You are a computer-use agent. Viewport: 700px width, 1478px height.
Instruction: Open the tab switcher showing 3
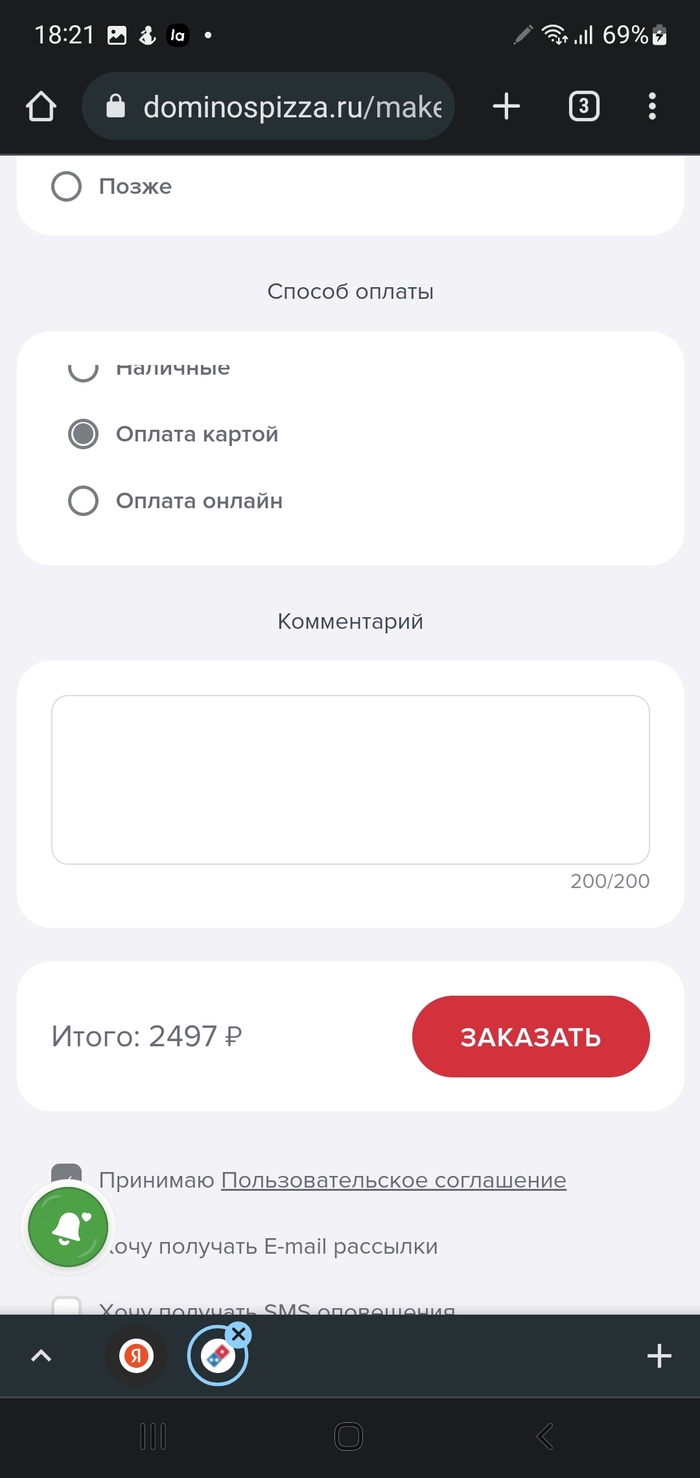click(x=584, y=106)
